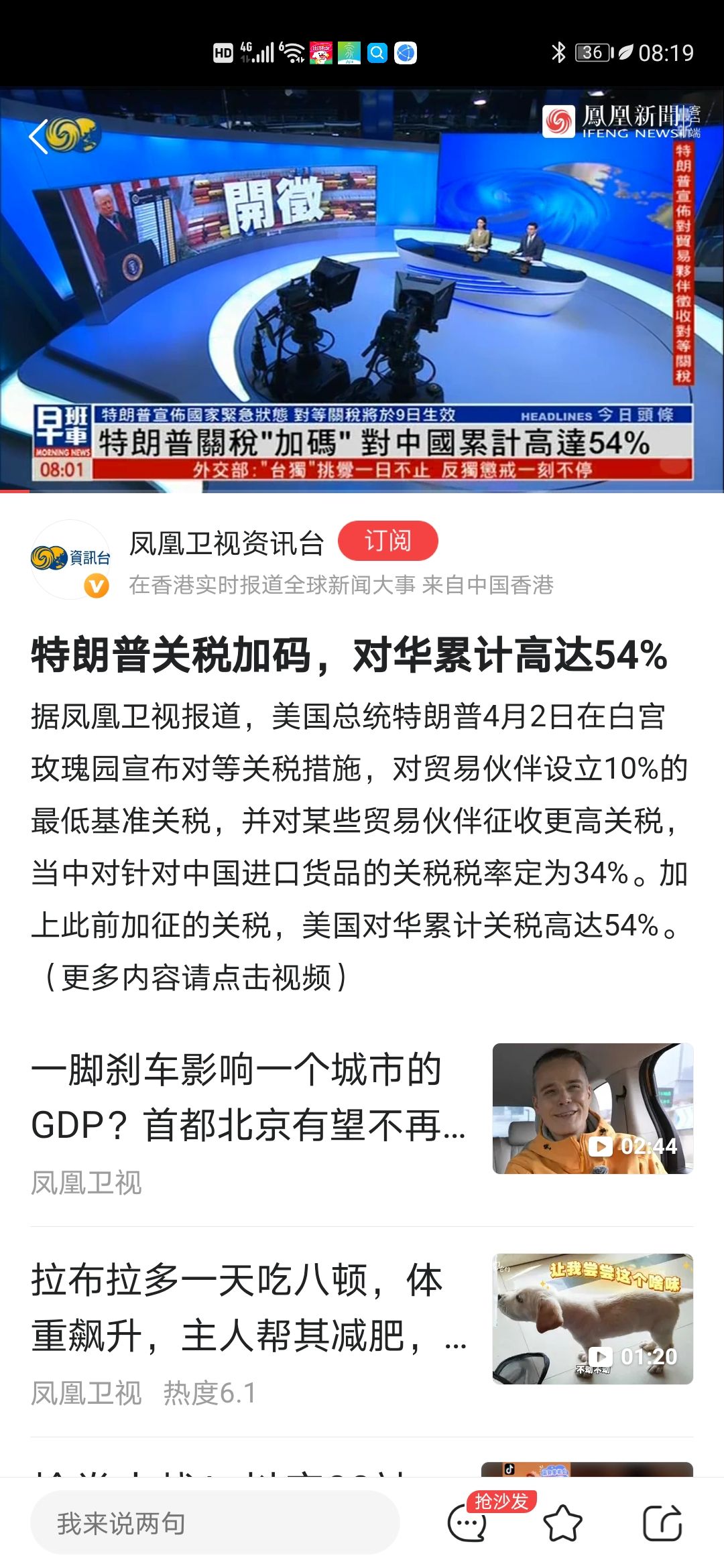Share this article
The width and height of the screenshot is (724, 1568).
662,1523
